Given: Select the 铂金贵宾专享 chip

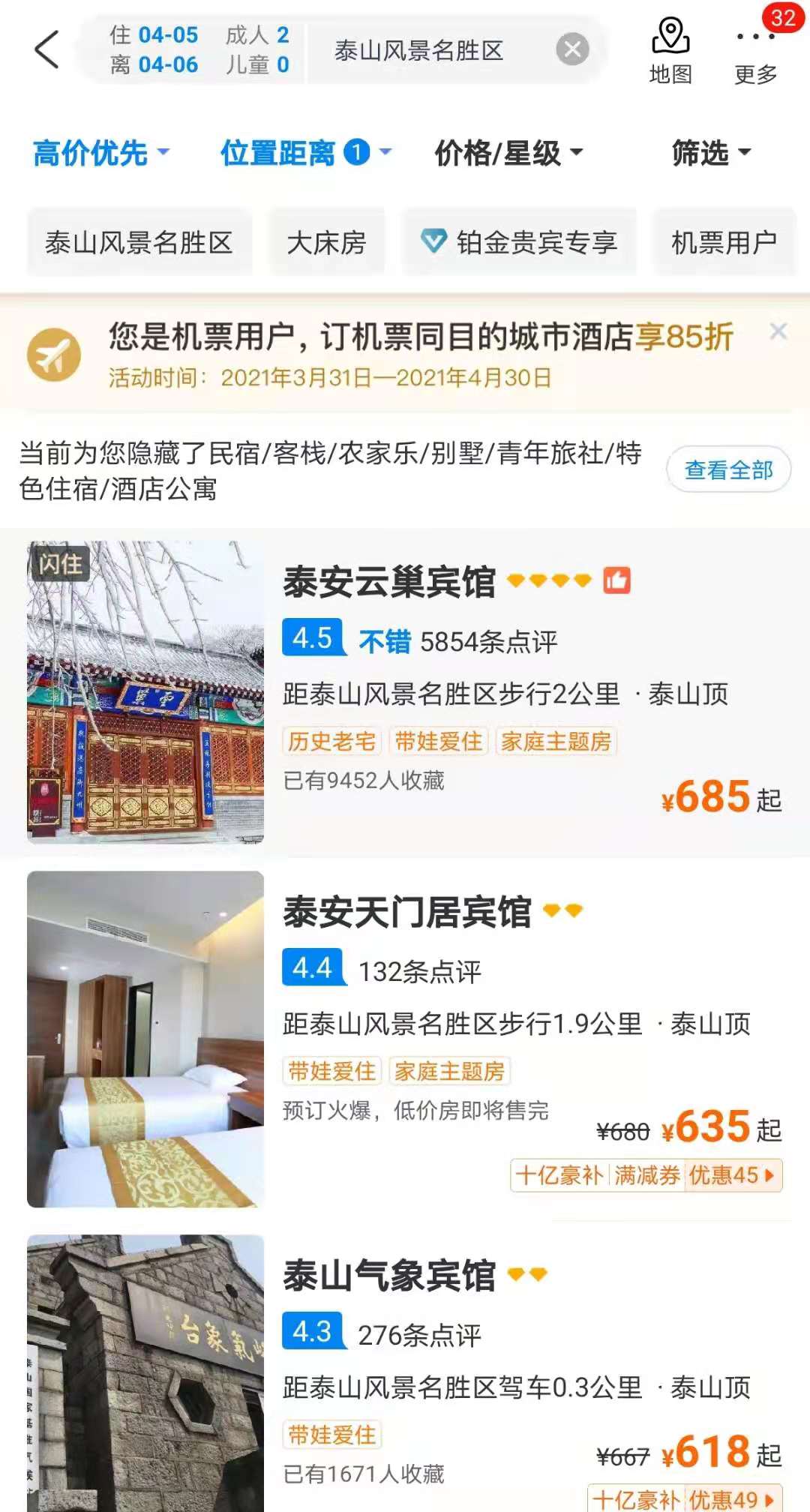Looking at the screenshot, I should tap(519, 243).
